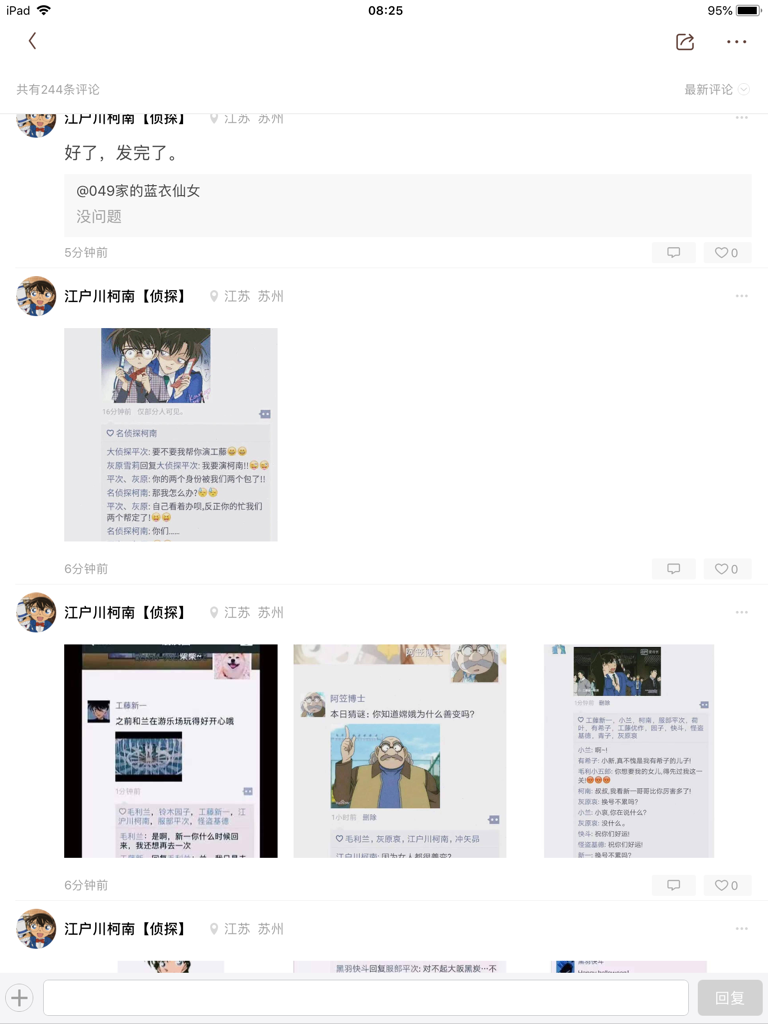The image size is (768, 1024).
Task: Open the 工藤新一 screenshot thumbnail
Action: (171, 750)
